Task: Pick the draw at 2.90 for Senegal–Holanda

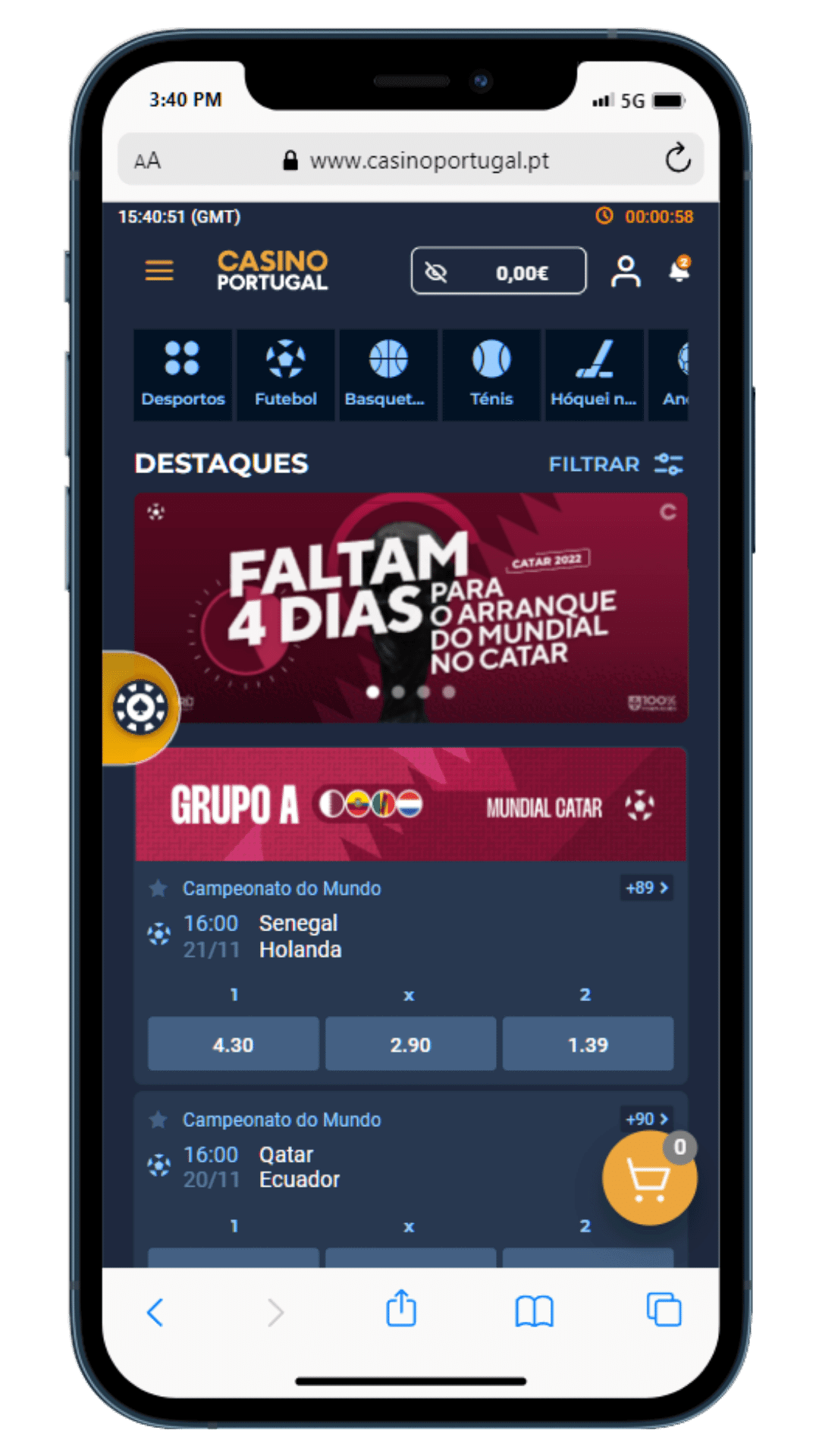Action: [x=410, y=1044]
